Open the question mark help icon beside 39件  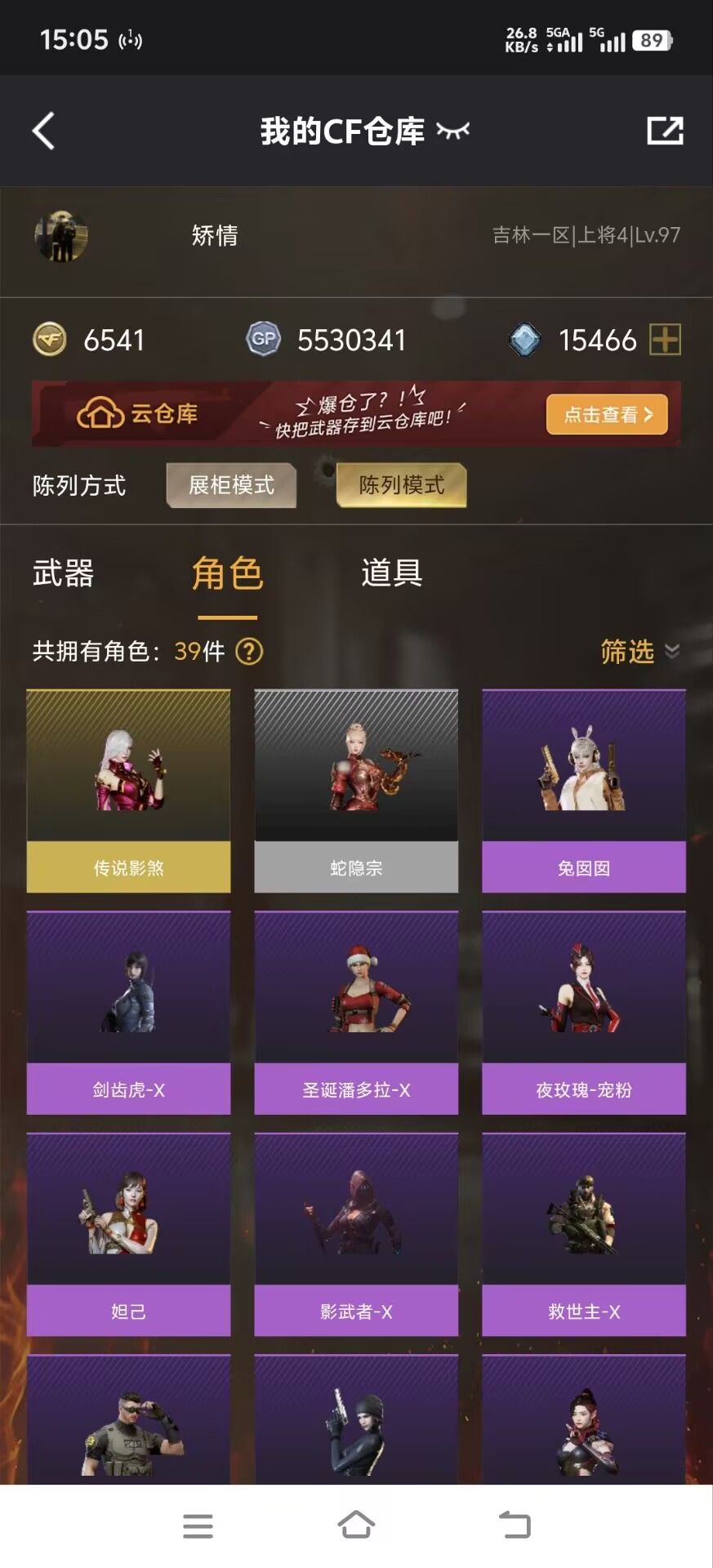(249, 653)
